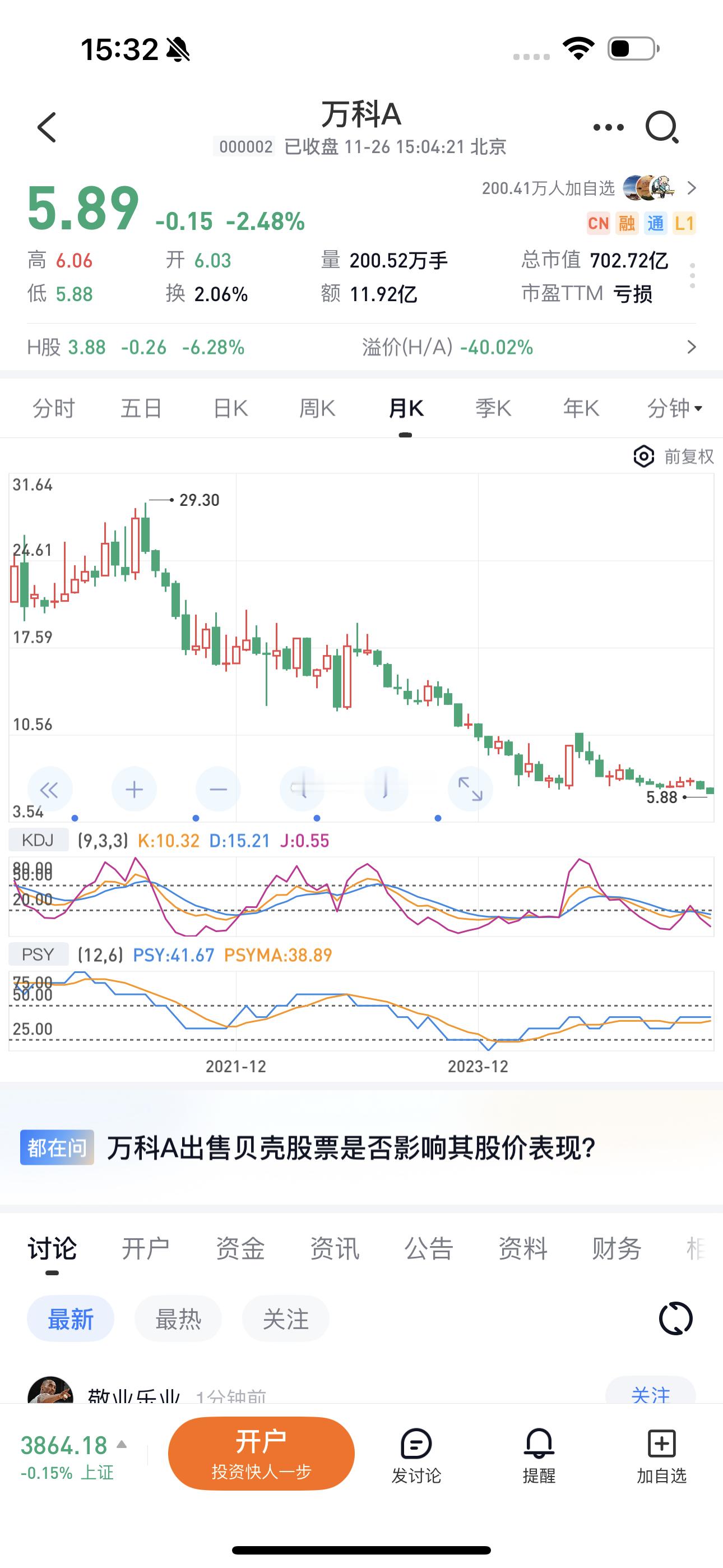This screenshot has width=723, height=1568.
Task: Switch to the 周K chart tab
Action: click(318, 408)
